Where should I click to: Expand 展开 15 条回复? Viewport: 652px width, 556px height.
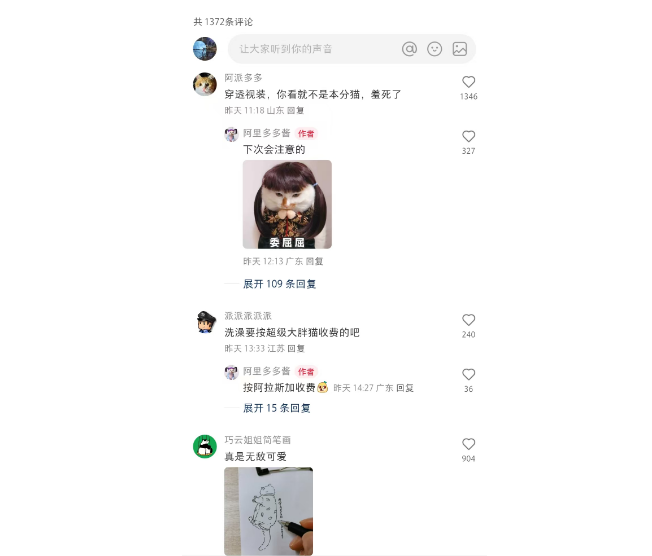[276, 408]
